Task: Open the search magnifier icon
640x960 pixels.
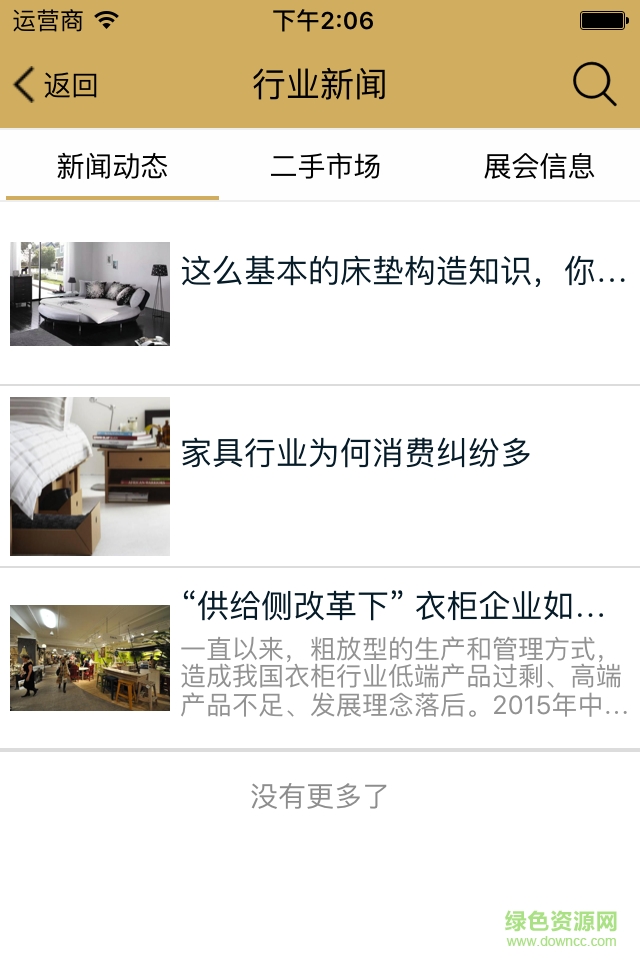Action: (x=594, y=85)
